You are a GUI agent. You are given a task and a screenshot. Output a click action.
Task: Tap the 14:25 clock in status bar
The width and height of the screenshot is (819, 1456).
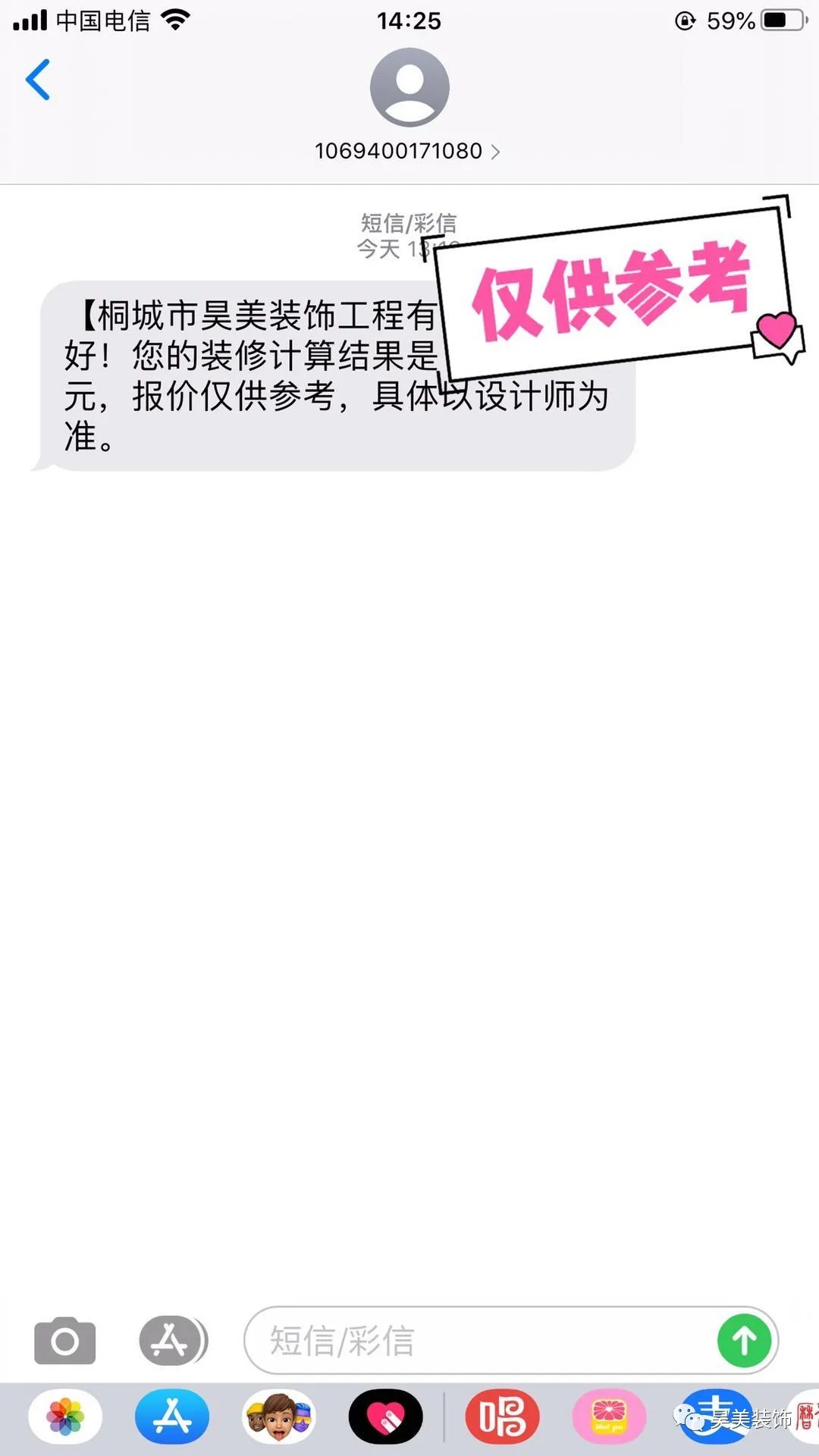[409, 20]
